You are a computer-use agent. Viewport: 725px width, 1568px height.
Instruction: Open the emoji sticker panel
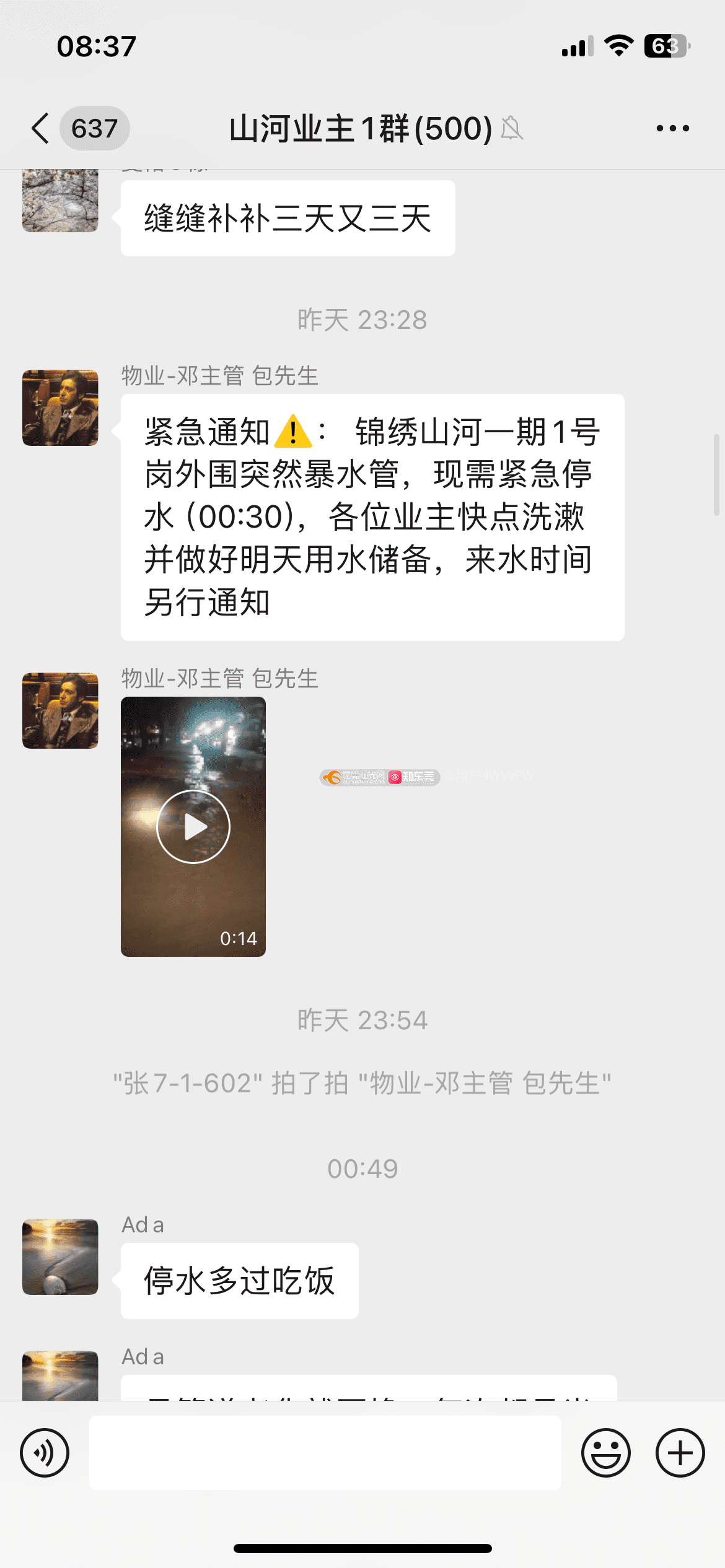[605, 1452]
